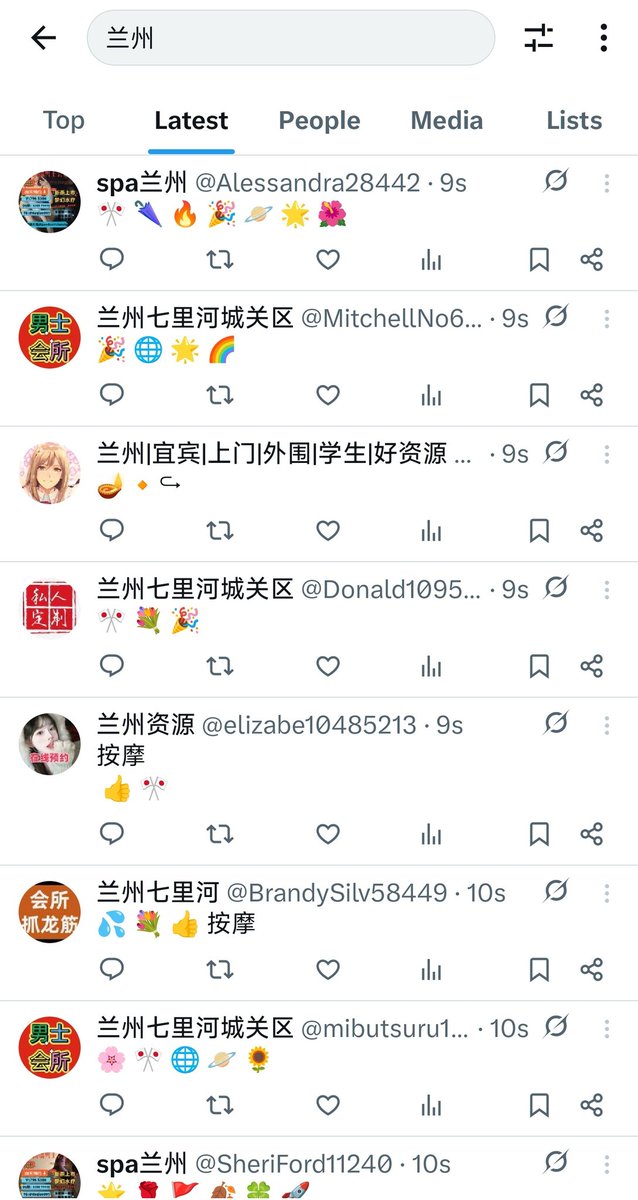Tap the search field containing 兰州
Viewport: 638px width, 1200px height.
tap(291, 38)
